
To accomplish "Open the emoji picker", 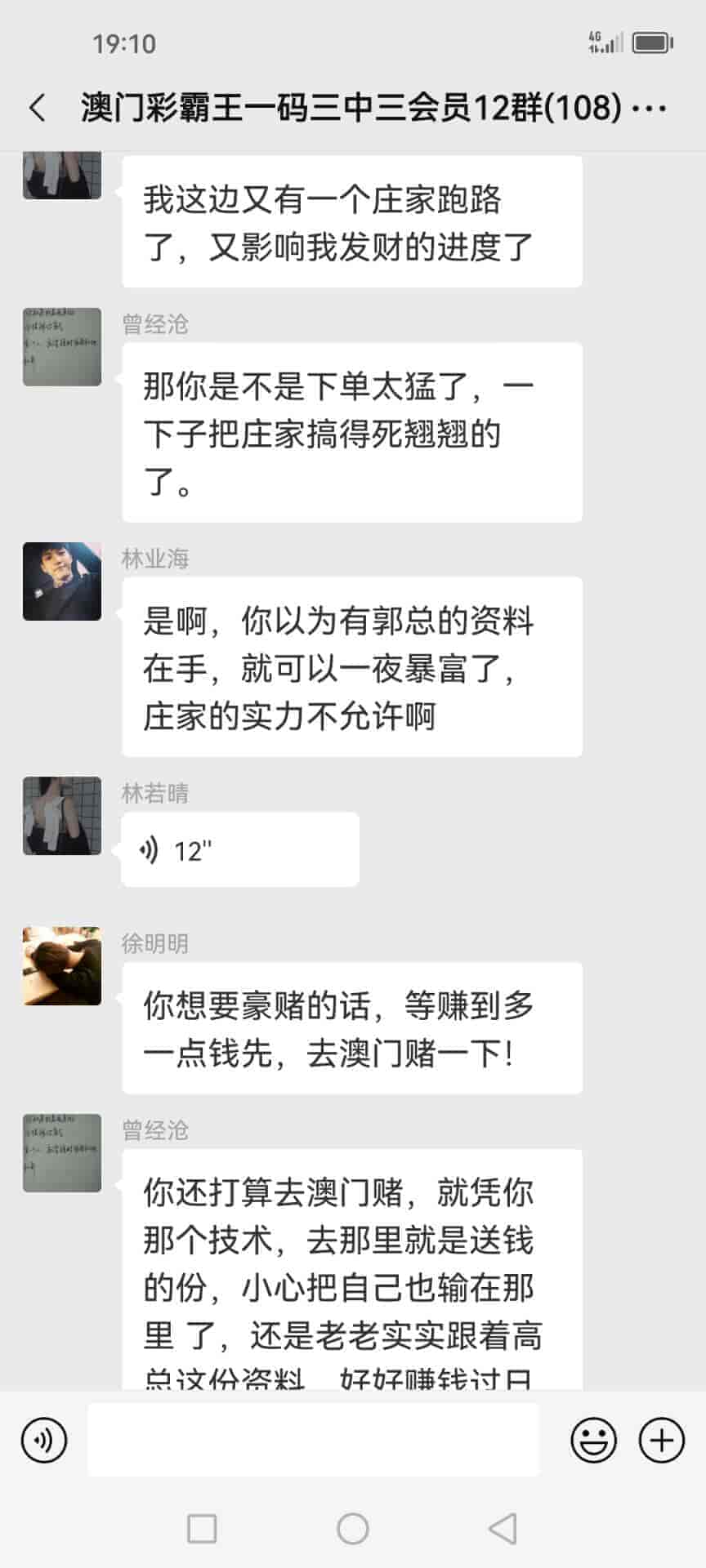I will (593, 1440).
